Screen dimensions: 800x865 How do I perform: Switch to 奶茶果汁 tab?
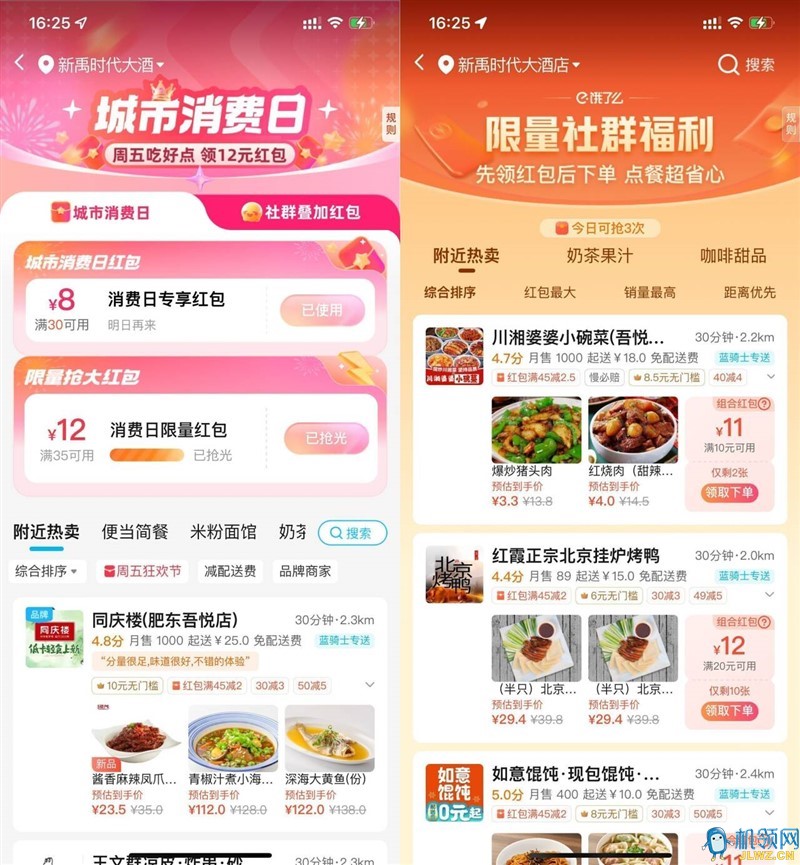point(600,255)
